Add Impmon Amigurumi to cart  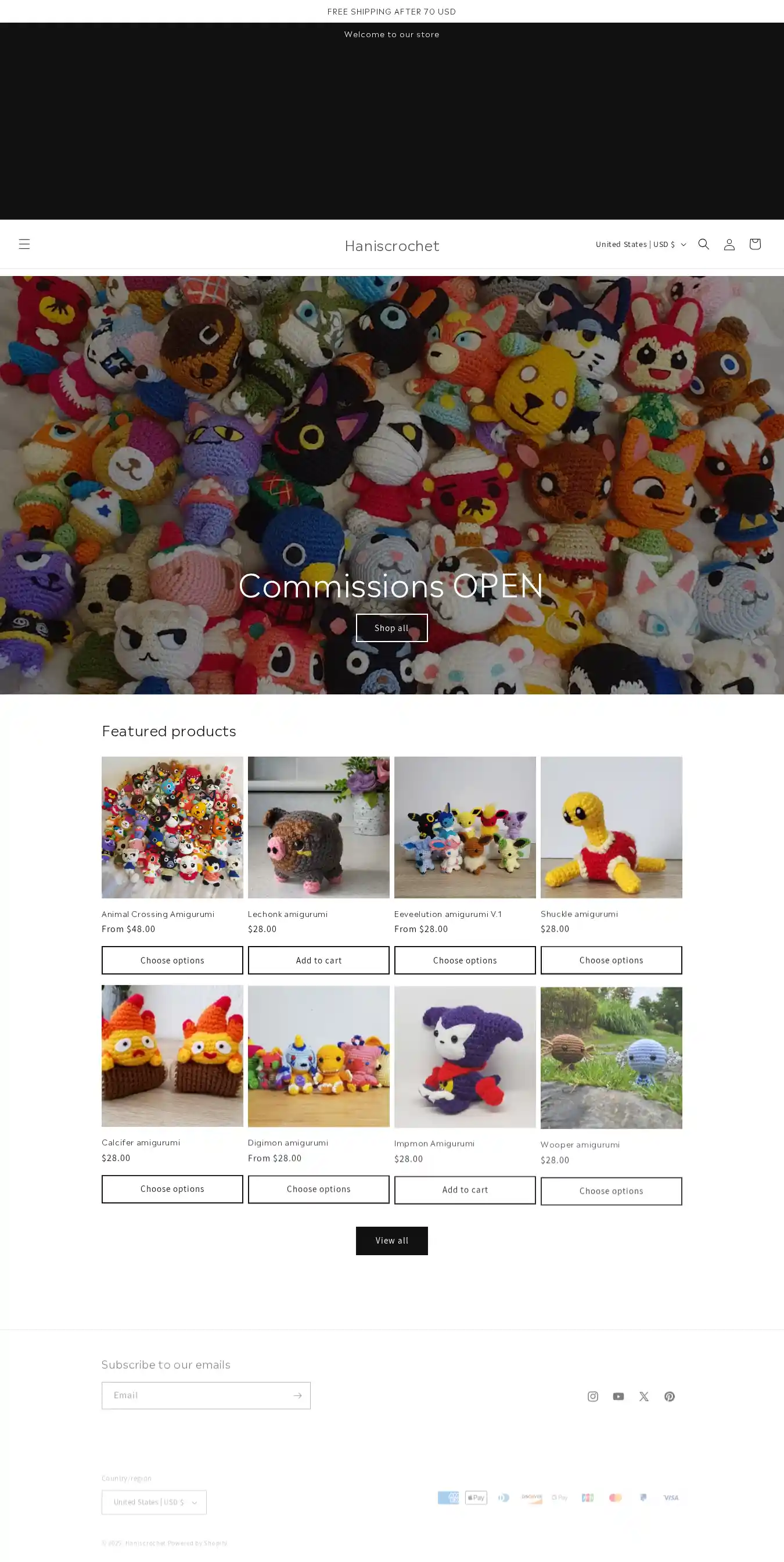pyautogui.click(x=465, y=1190)
